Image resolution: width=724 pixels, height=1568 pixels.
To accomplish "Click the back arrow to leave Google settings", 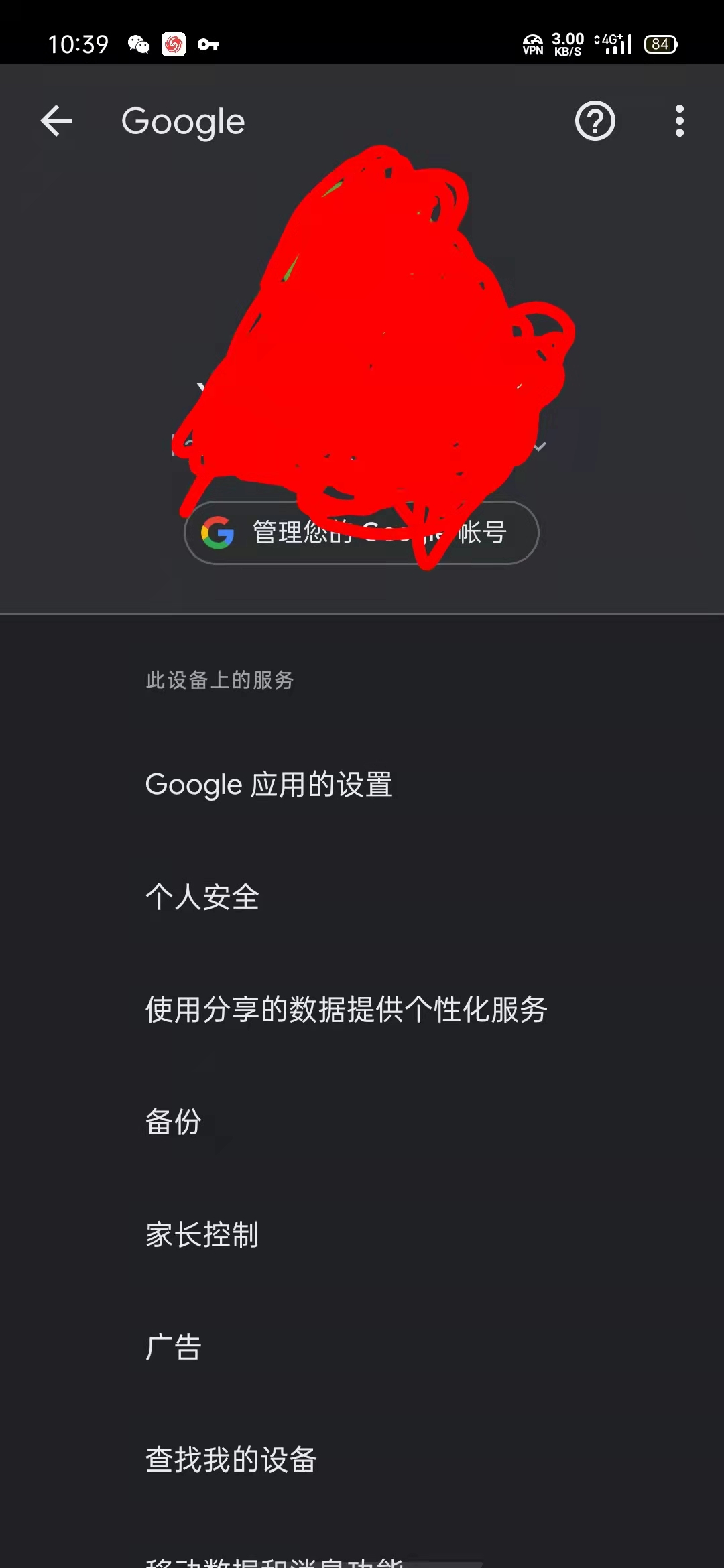I will (x=58, y=121).
